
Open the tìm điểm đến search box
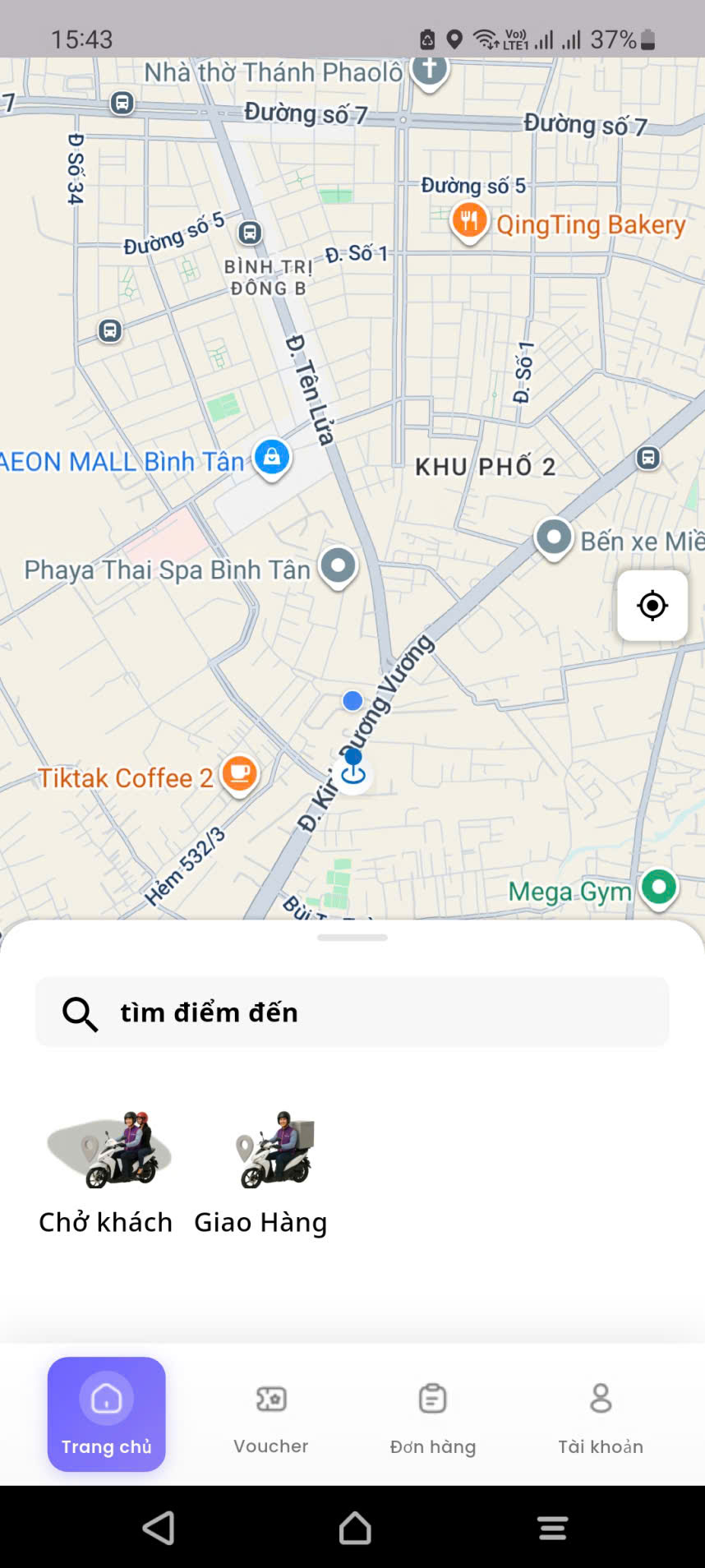tap(352, 1012)
